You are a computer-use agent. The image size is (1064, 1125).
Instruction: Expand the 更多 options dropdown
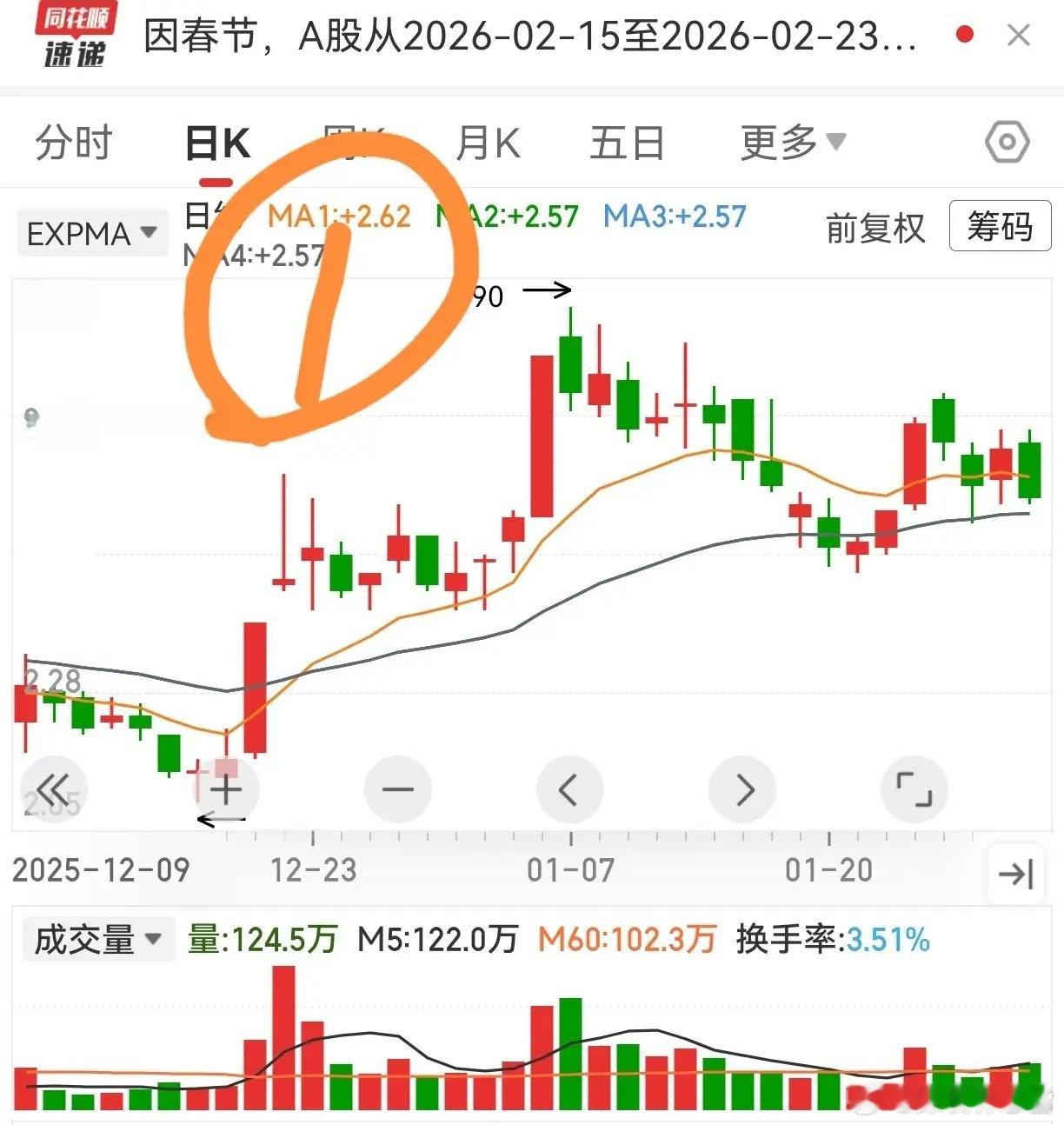tap(791, 142)
